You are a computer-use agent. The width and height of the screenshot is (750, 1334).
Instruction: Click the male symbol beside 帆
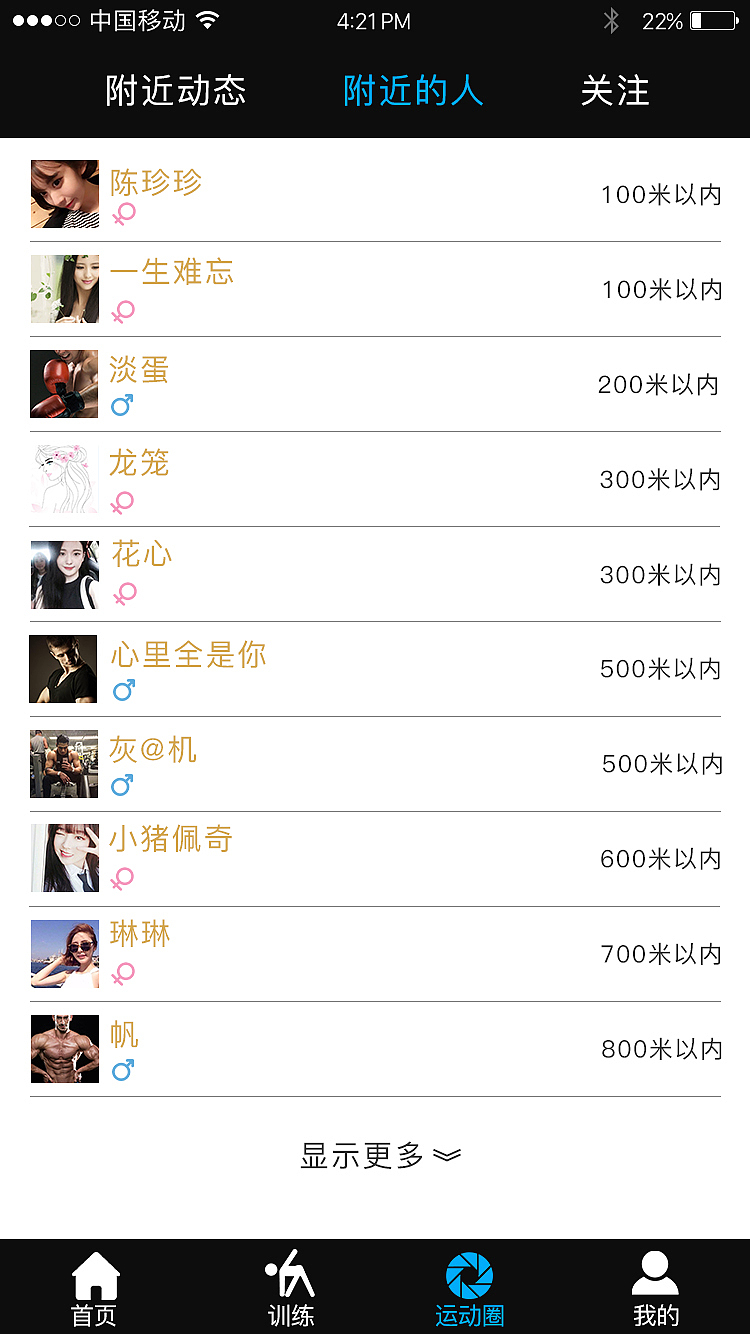tap(122, 1071)
